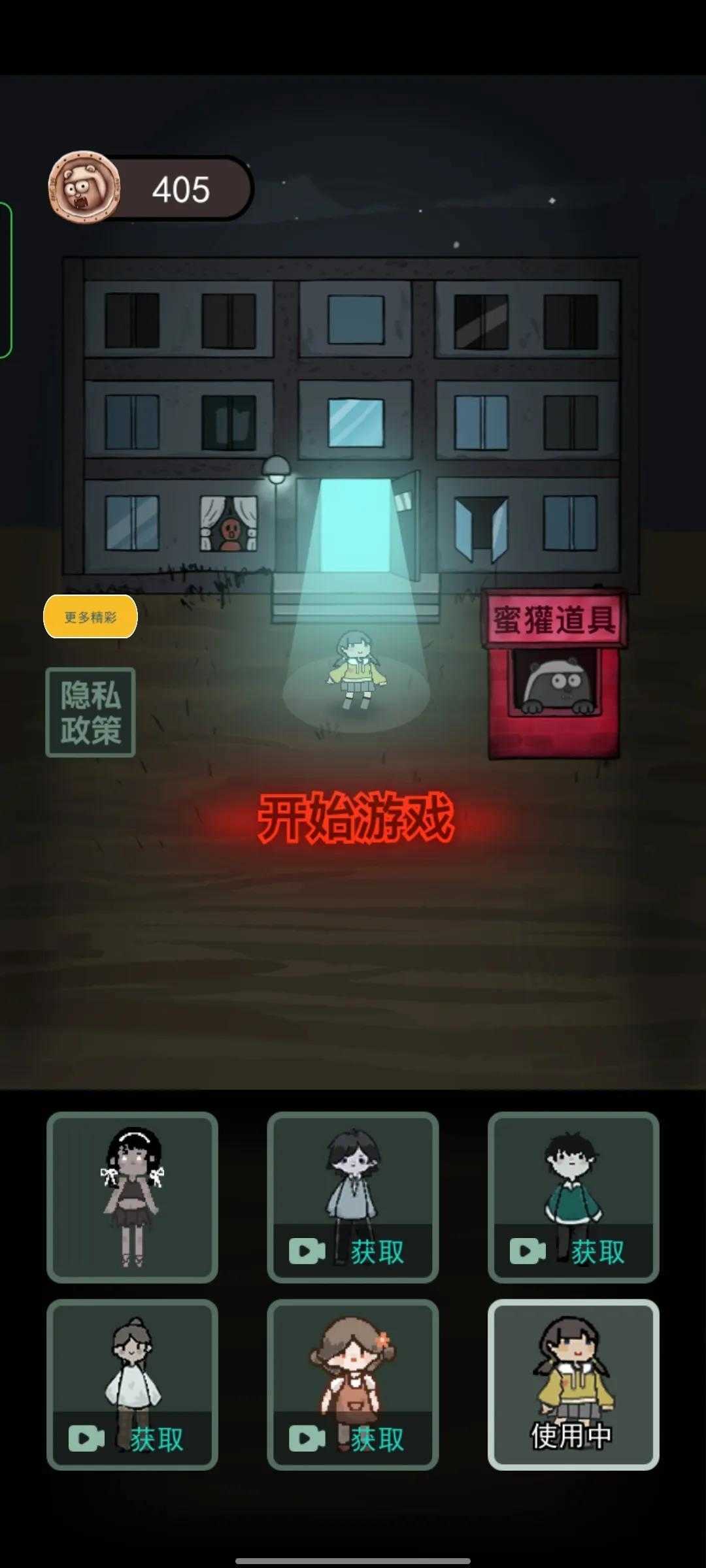The image size is (706, 1568).
Task: Tap 开始游戏 to start the game
Action: click(x=356, y=818)
